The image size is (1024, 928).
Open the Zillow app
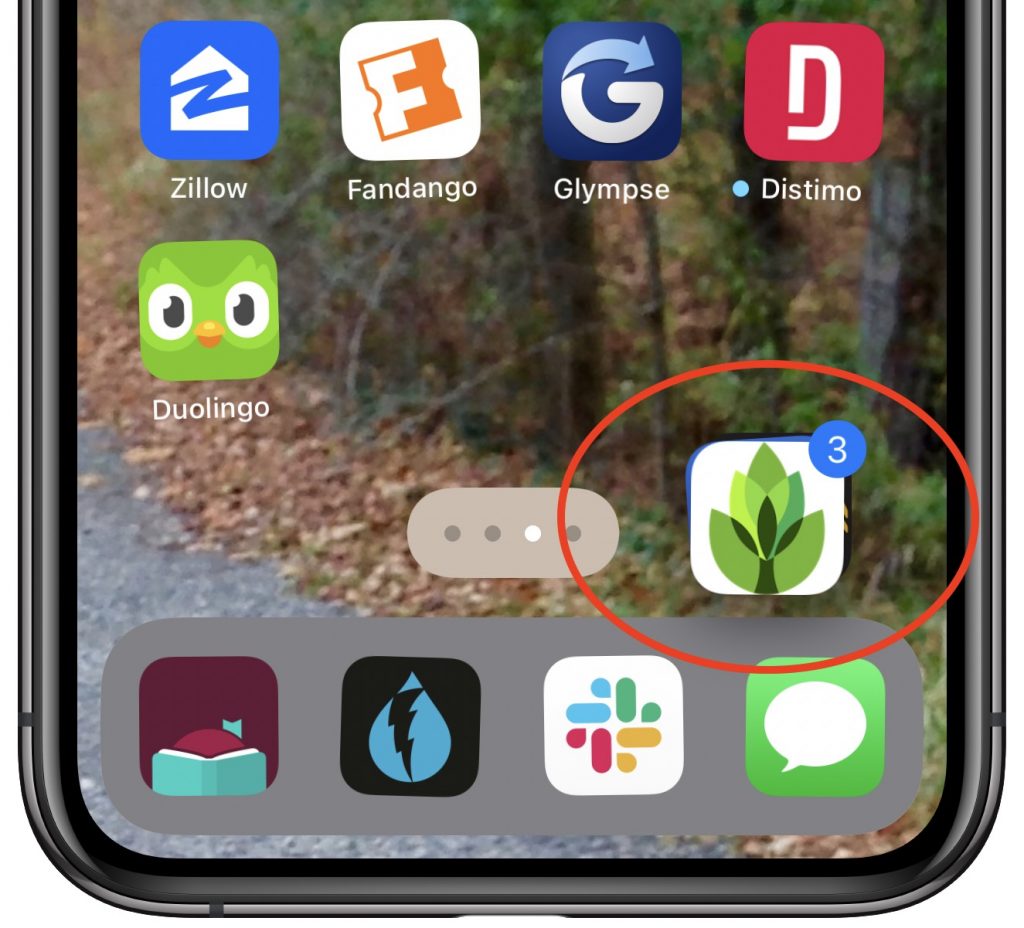[x=209, y=91]
